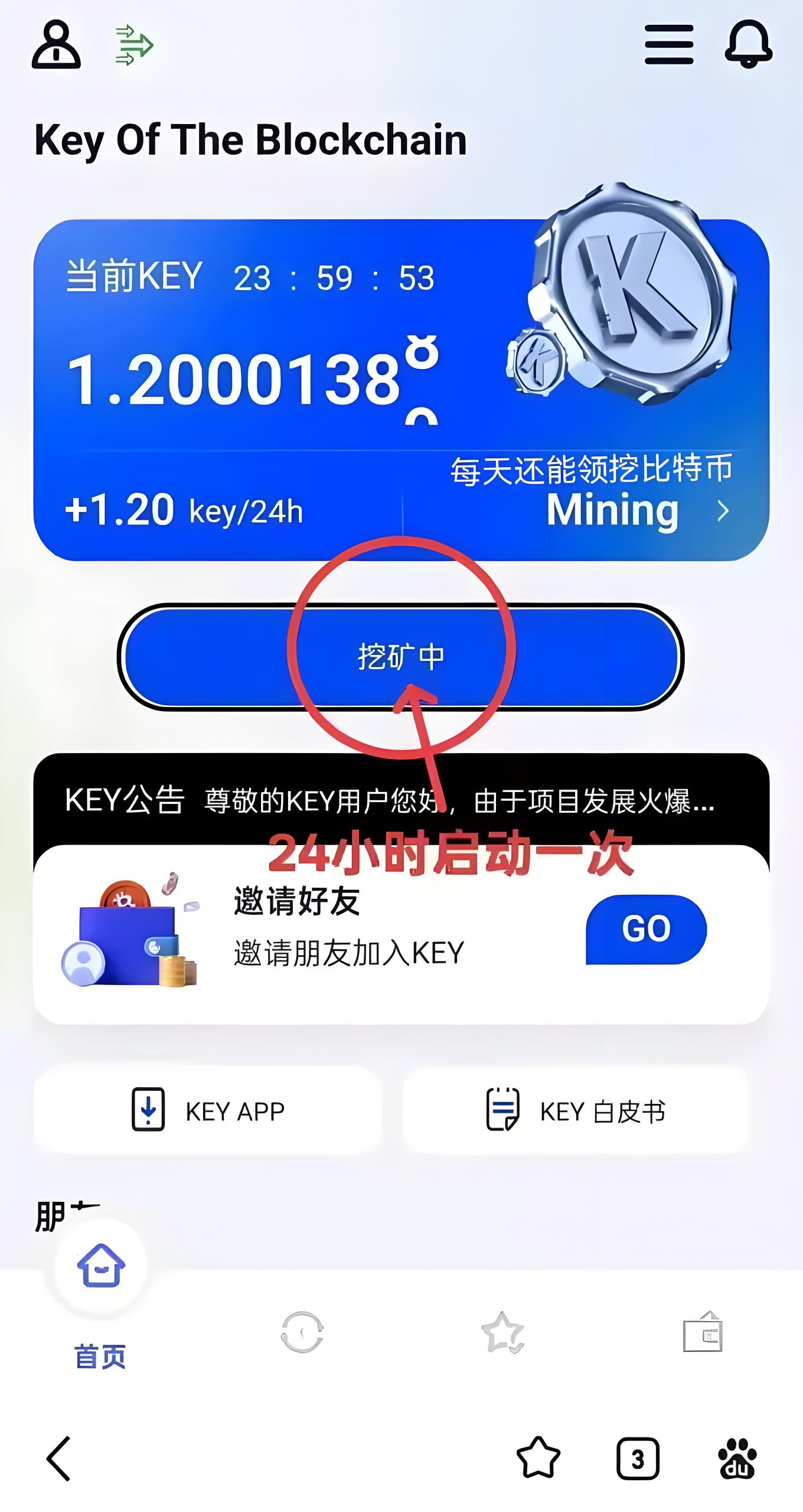
Task: Switch to the wallet tab
Action: point(703,1332)
